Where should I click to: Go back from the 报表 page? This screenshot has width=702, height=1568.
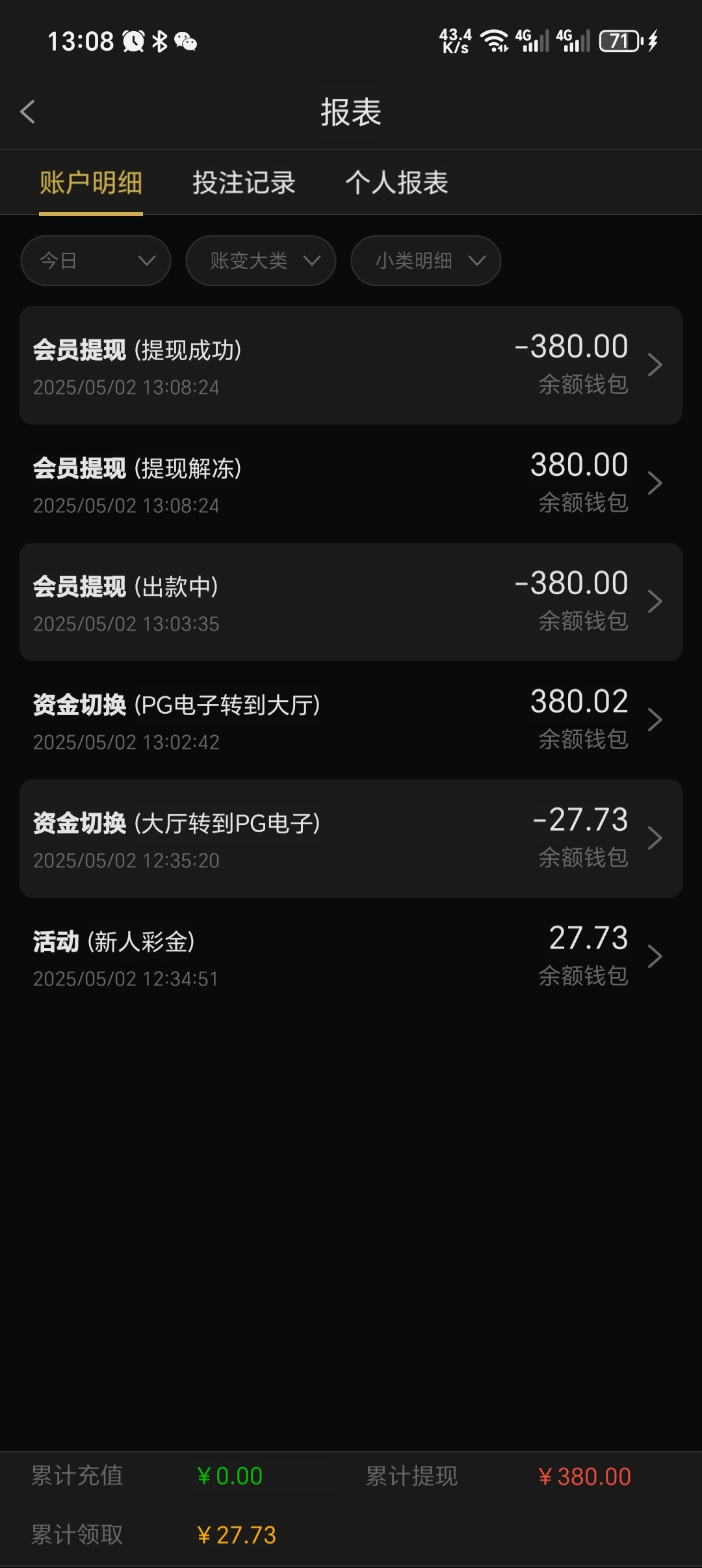27,112
